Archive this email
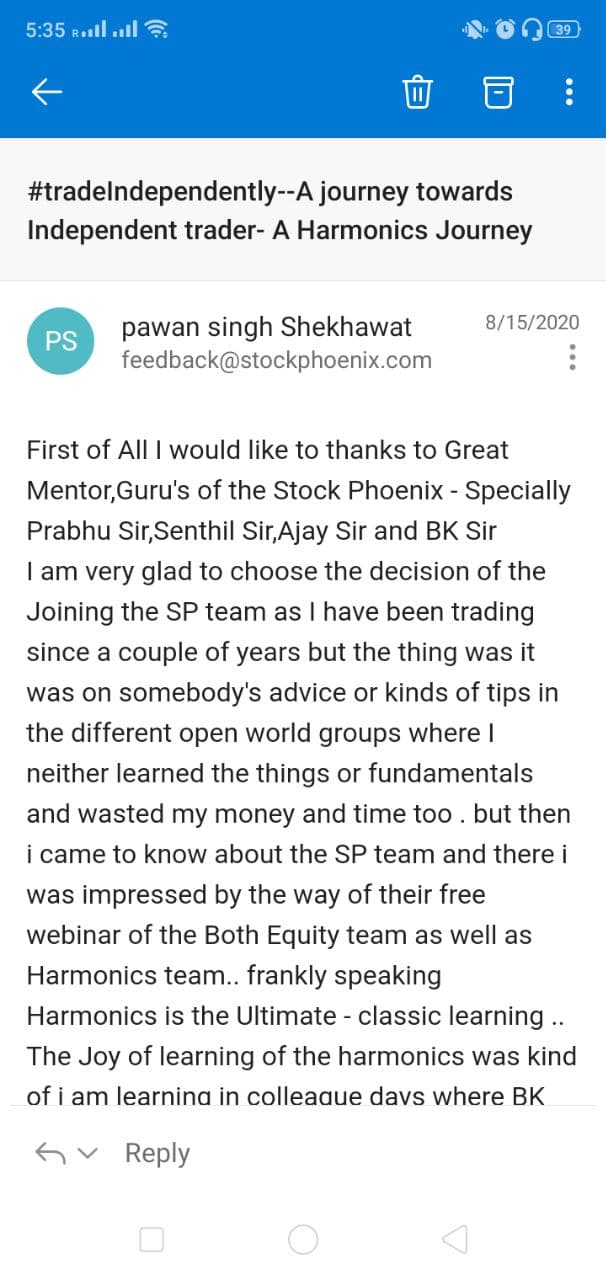 click(x=498, y=93)
